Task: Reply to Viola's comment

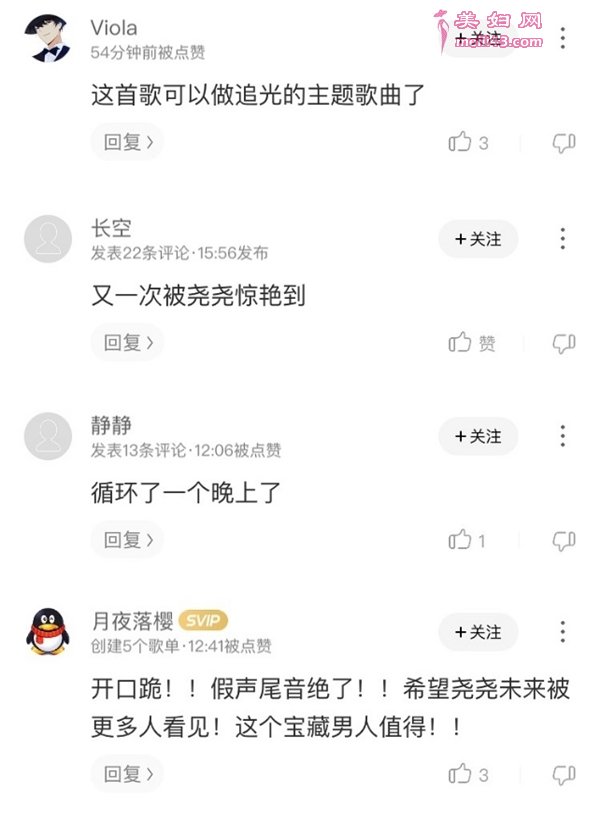Action: click(x=127, y=142)
